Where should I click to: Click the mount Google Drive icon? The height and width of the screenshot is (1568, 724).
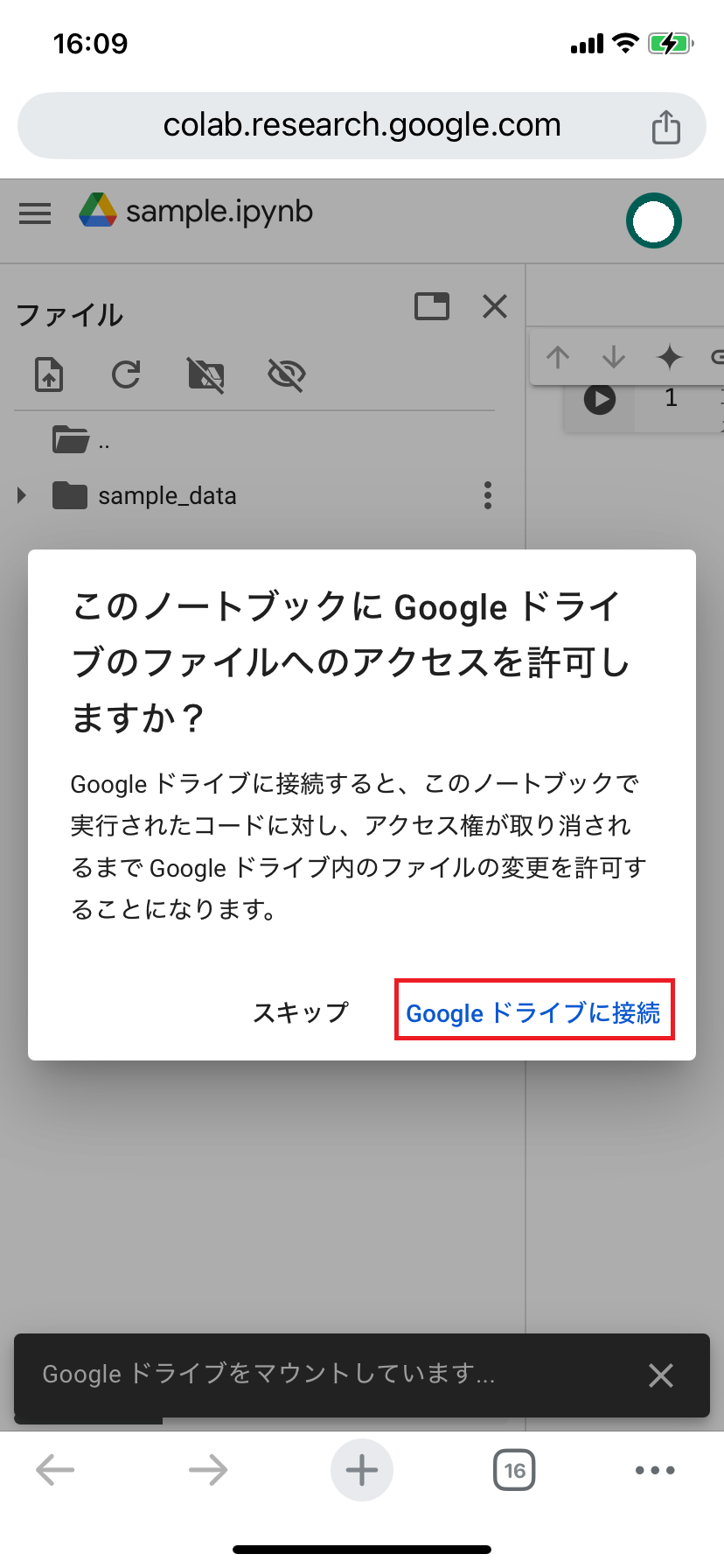[x=205, y=374]
